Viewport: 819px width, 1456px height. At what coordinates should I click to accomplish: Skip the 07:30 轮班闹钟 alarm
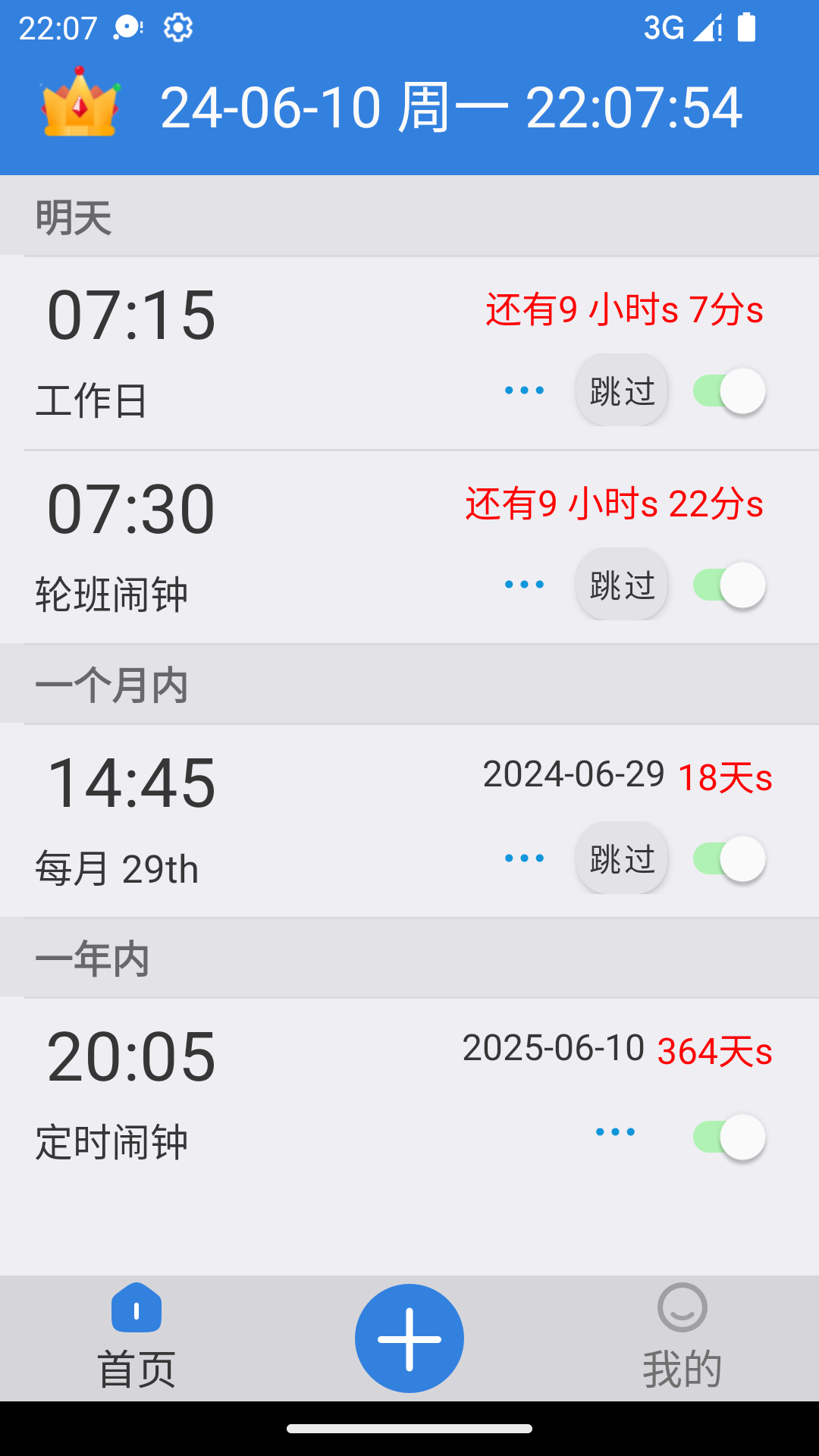622,585
